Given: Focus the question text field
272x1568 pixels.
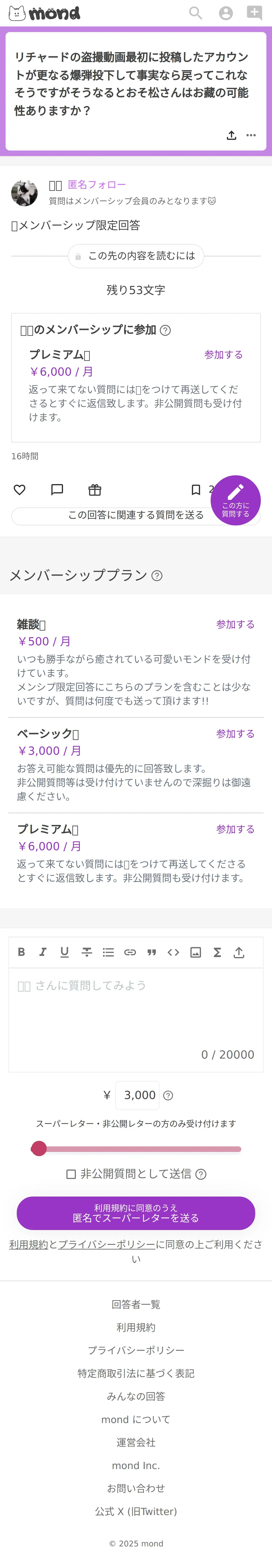Looking at the screenshot, I should point(136,1010).
